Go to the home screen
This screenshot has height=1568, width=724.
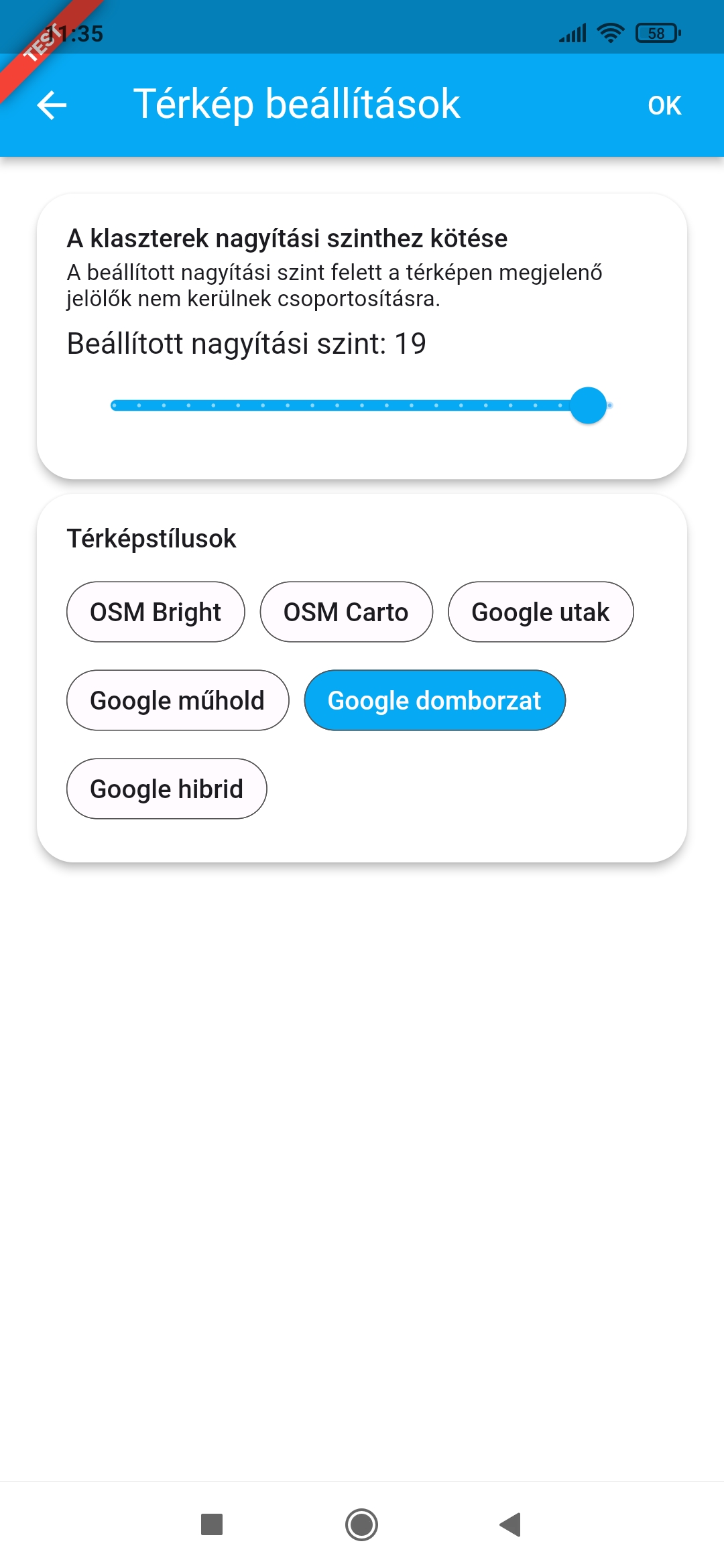click(362, 1524)
